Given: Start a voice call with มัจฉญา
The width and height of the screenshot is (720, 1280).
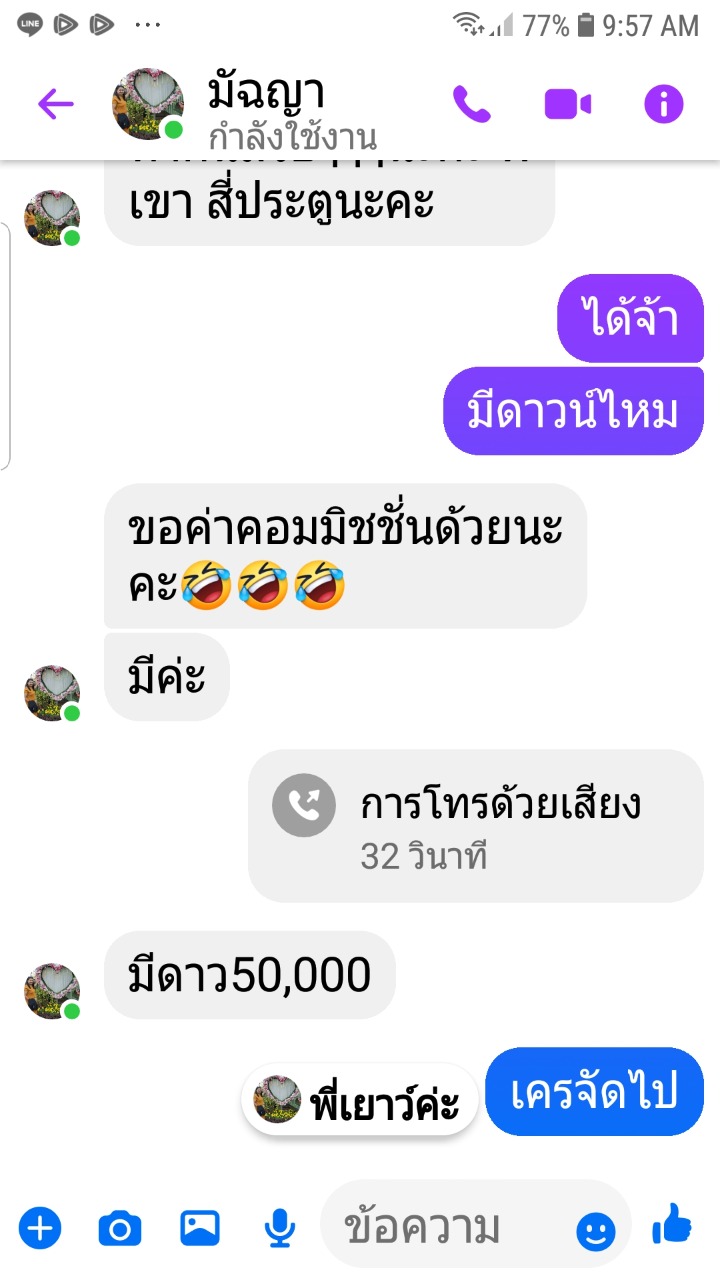Looking at the screenshot, I should pos(471,104).
